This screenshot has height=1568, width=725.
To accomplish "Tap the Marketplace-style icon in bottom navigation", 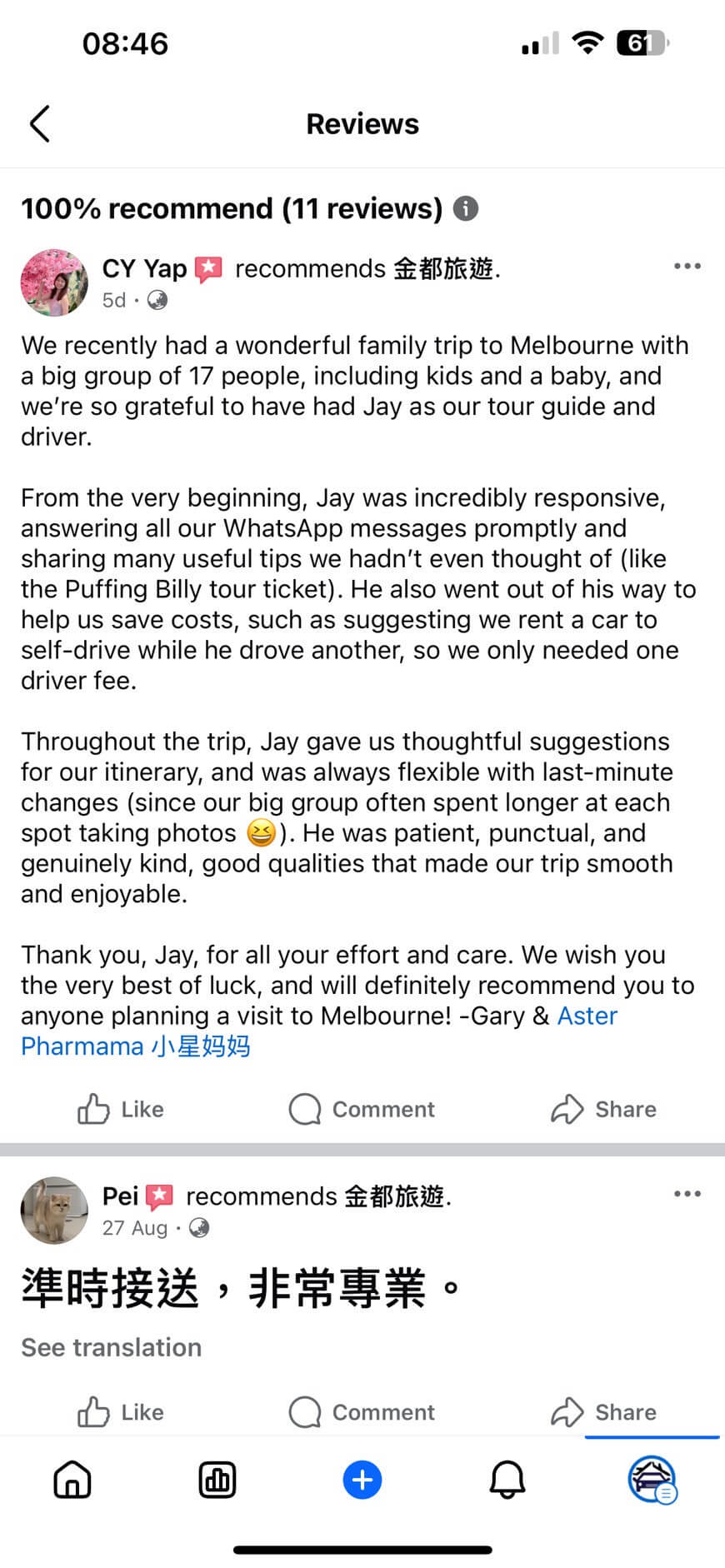I will (217, 1480).
